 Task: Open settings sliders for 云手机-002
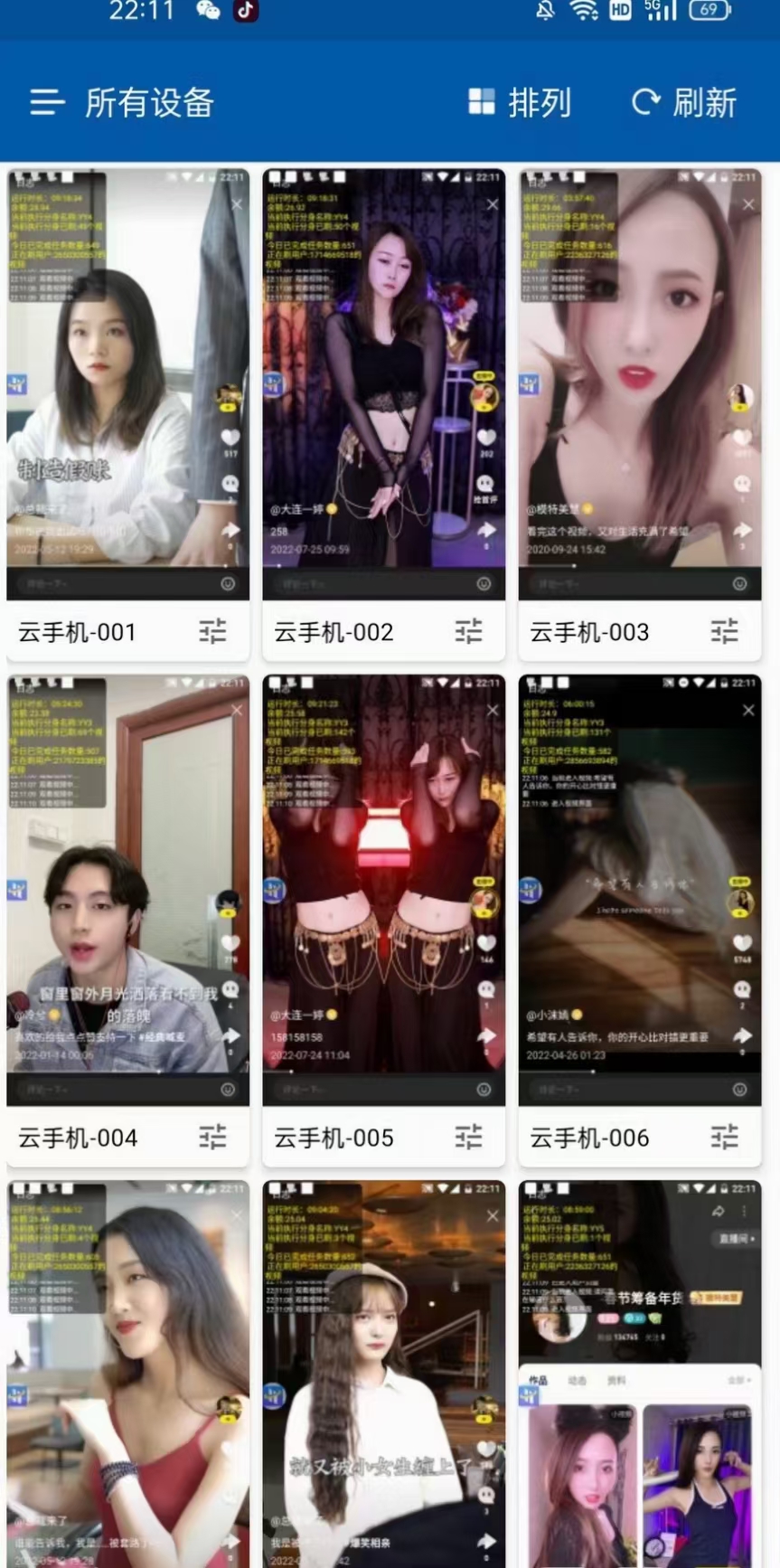coord(468,631)
